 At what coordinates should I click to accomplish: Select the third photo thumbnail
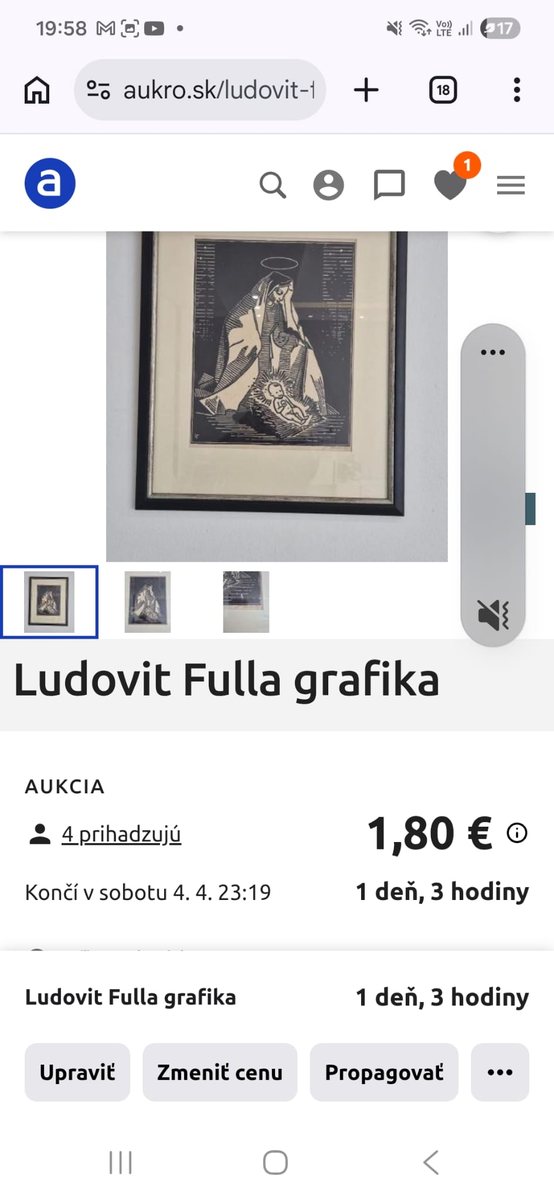(x=246, y=601)
